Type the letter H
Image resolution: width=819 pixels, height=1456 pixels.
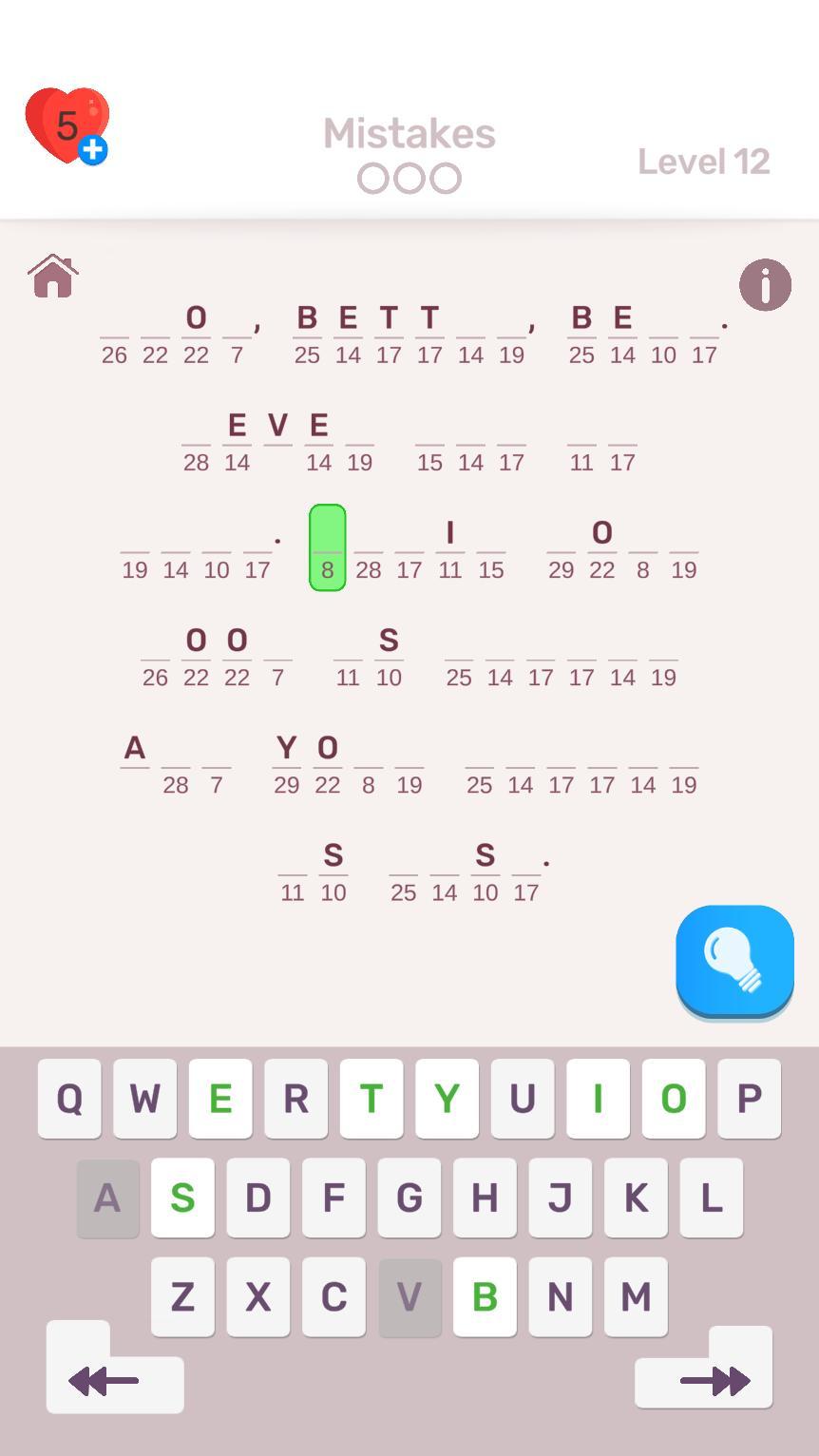tap(485, 1197)
